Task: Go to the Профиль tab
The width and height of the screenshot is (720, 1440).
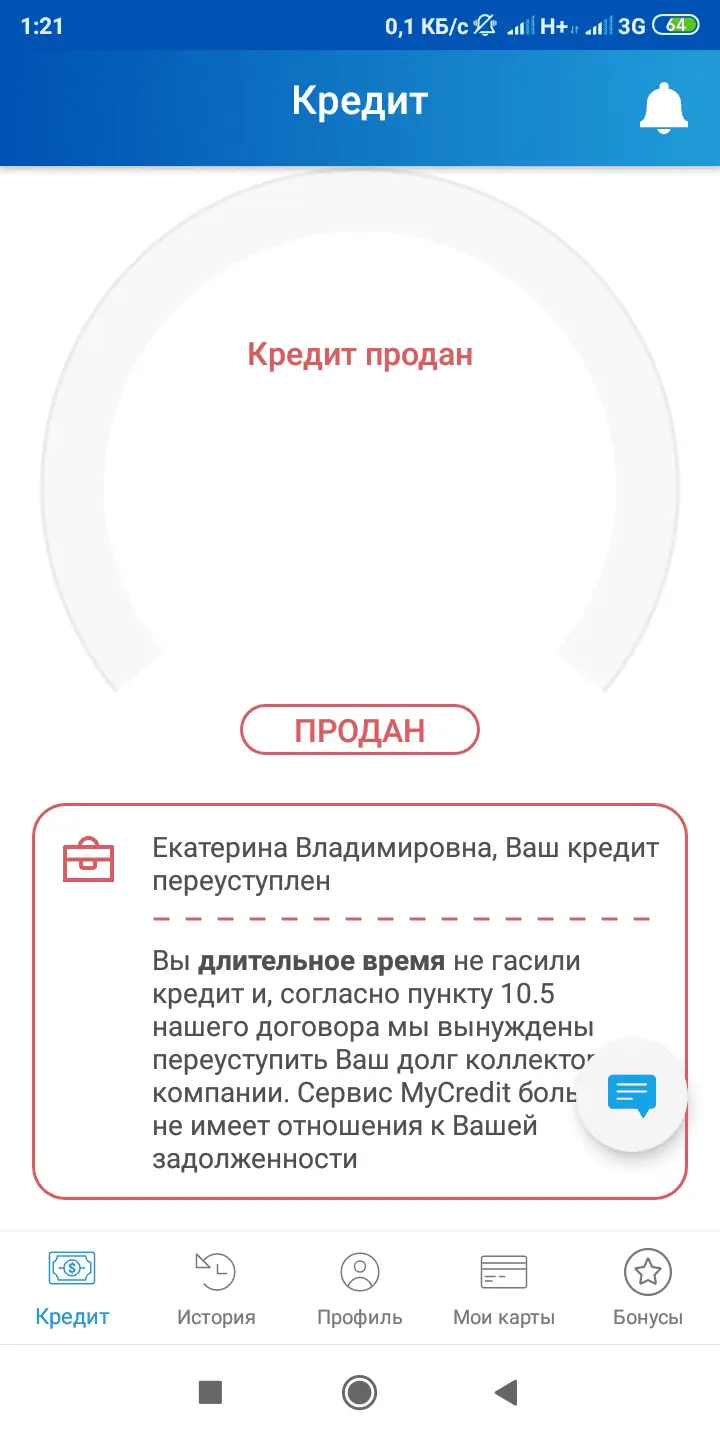Action: point(360,1288)
